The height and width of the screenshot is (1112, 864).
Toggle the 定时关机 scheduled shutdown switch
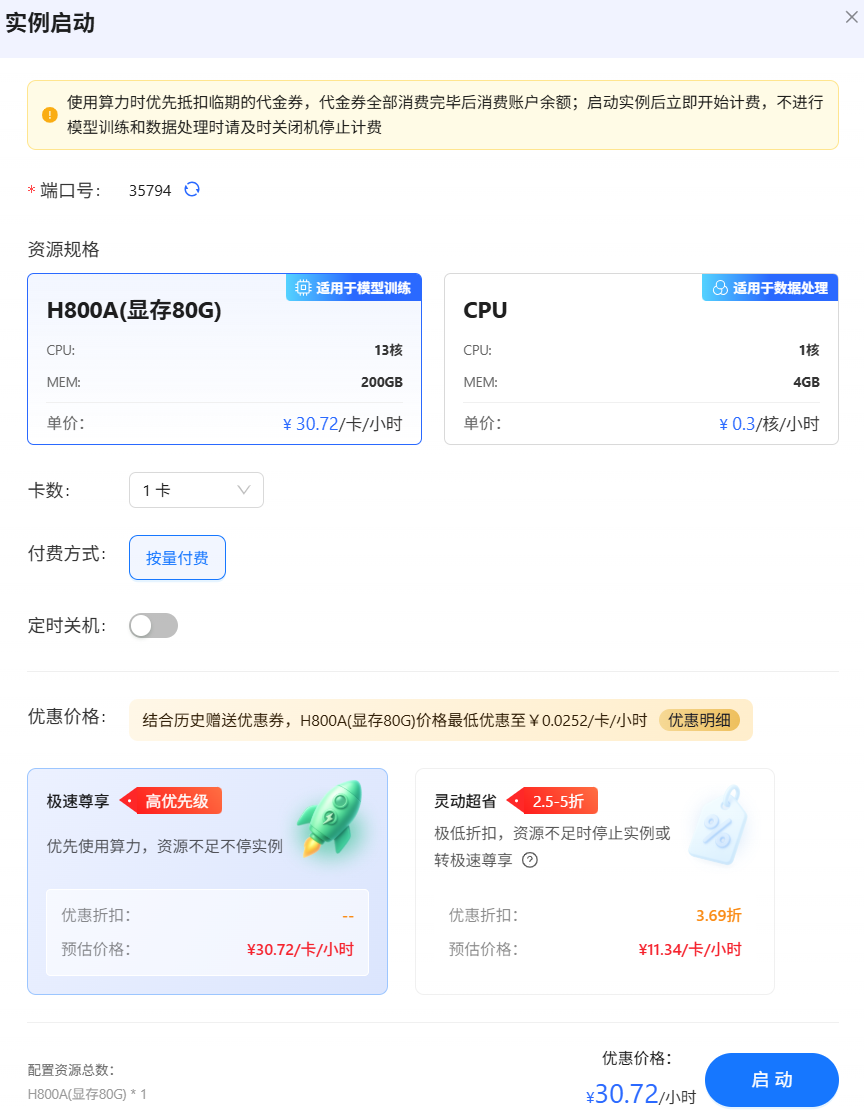tap(153, 625)
